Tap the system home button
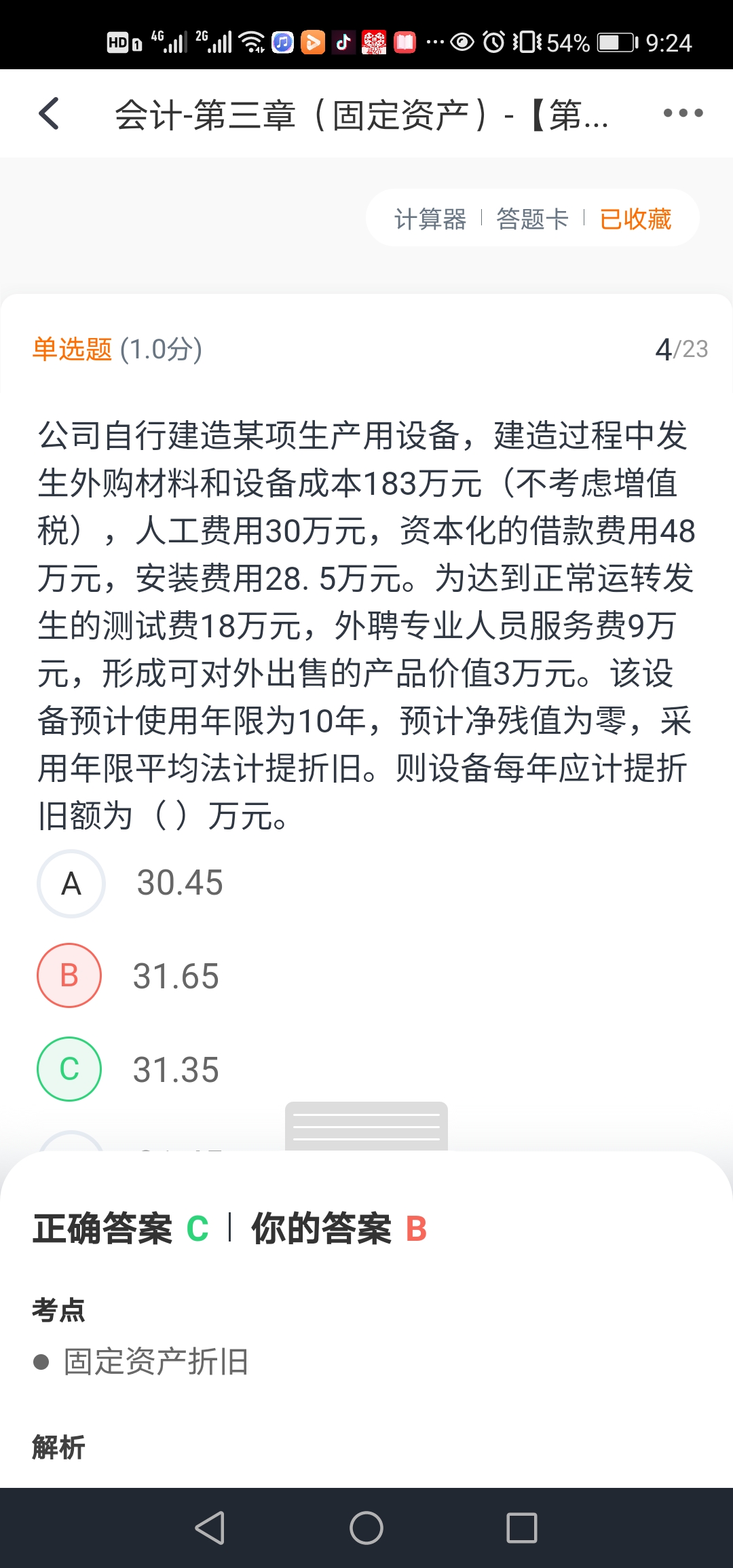Image resolution: width=733 pixels, height=1568 pixels. (366, 1528)
